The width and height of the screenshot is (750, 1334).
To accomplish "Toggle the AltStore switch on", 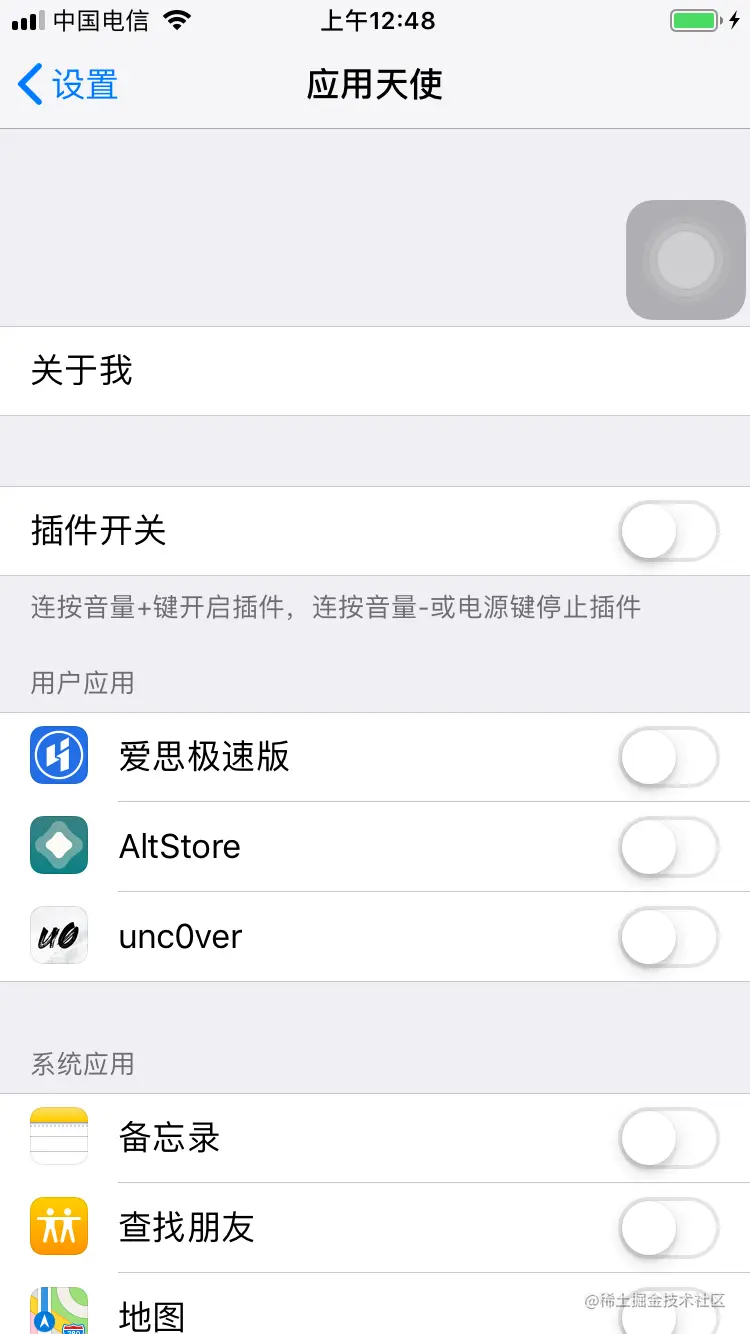I will click(668, 847).
